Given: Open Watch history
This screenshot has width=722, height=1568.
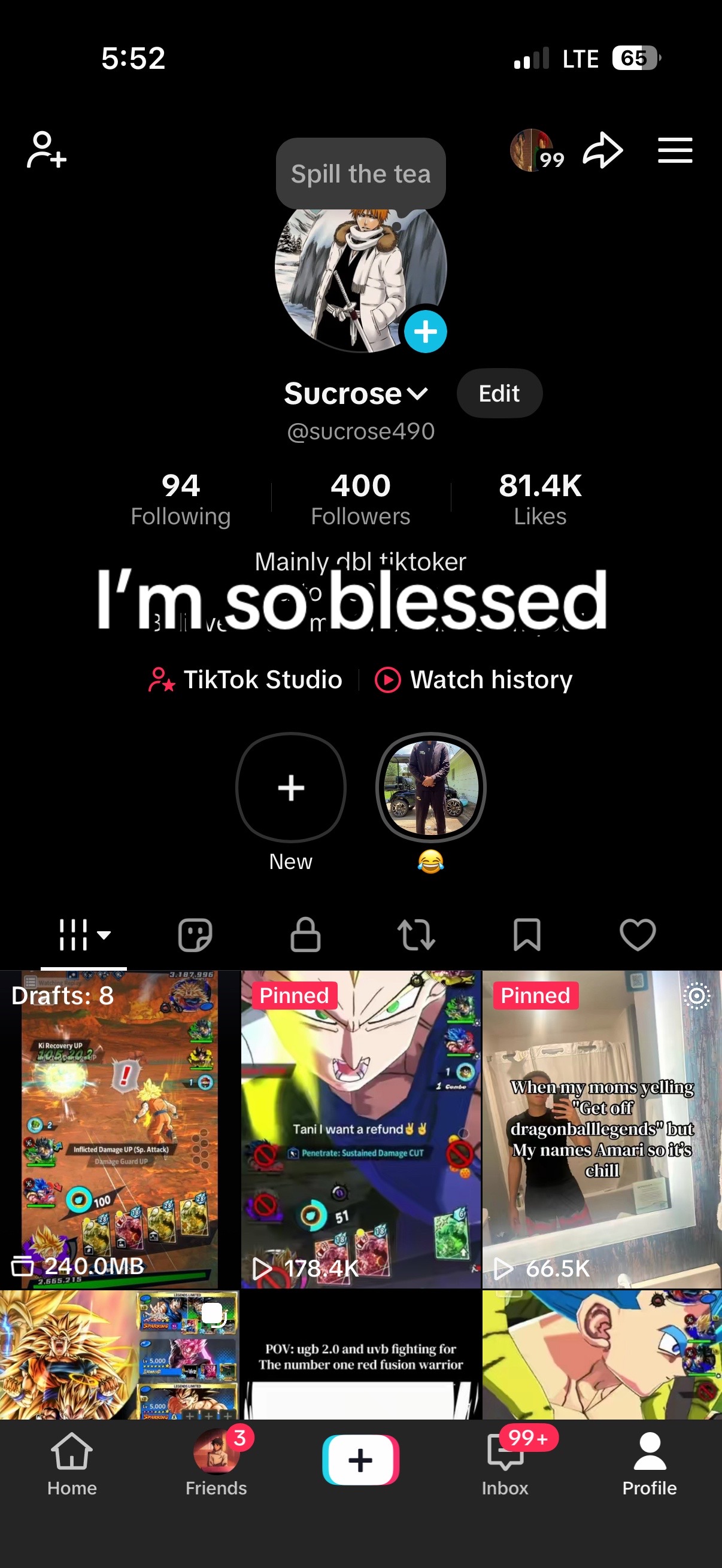Looking at the screenshot, I should 474,679.
